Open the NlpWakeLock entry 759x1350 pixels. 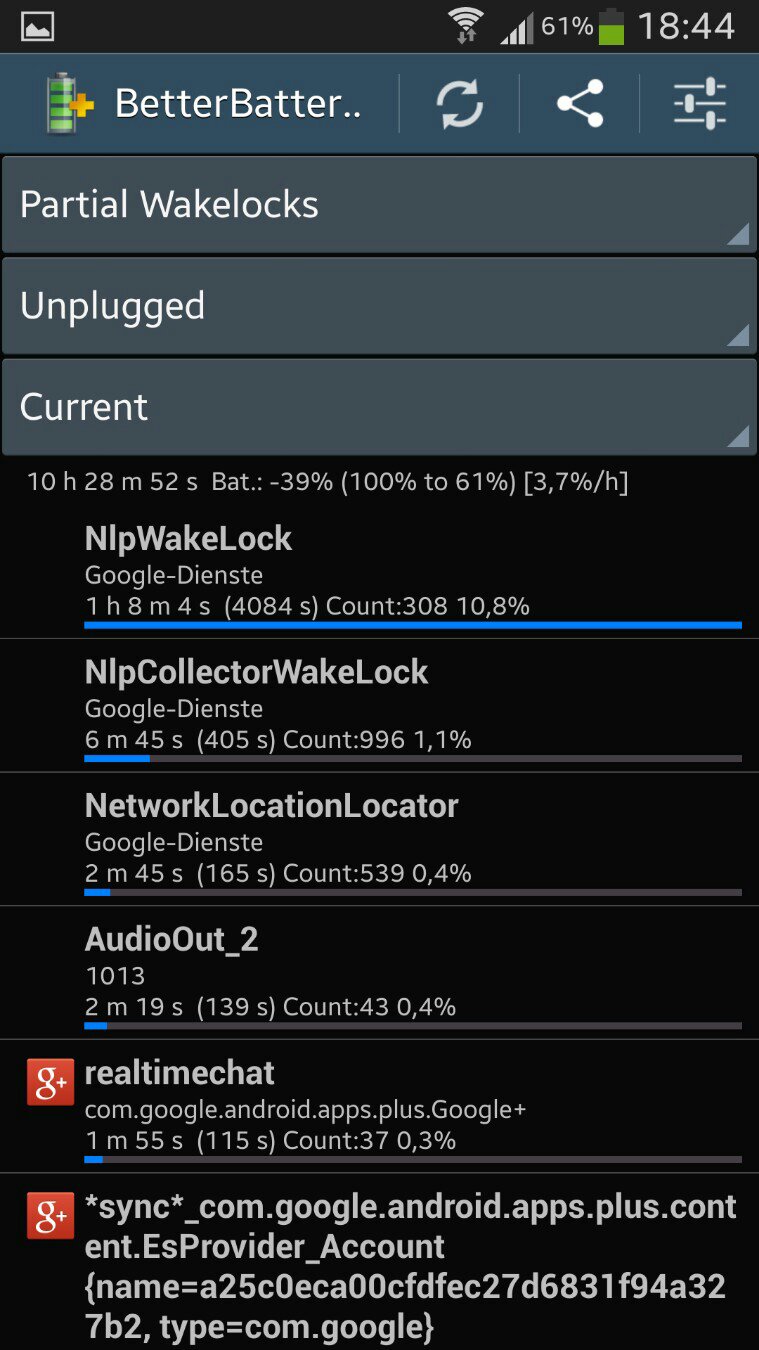coord(379,572)
